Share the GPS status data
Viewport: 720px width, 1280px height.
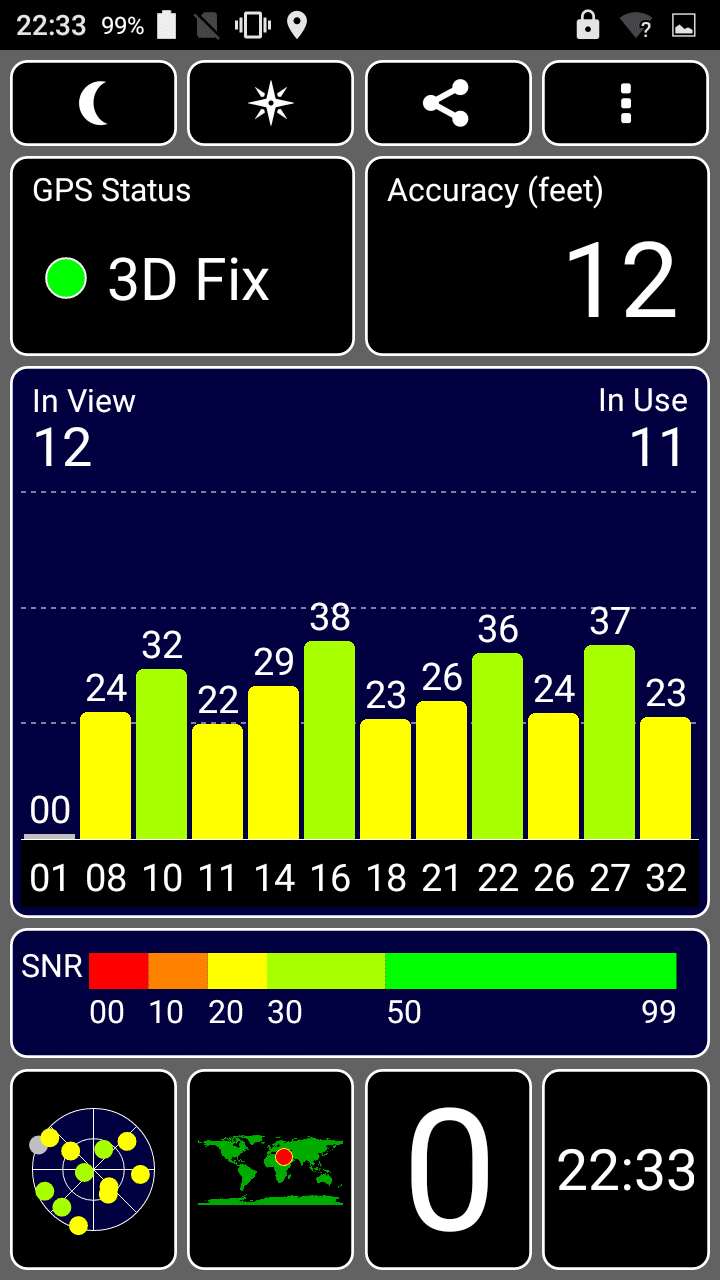tap(448, 103)
